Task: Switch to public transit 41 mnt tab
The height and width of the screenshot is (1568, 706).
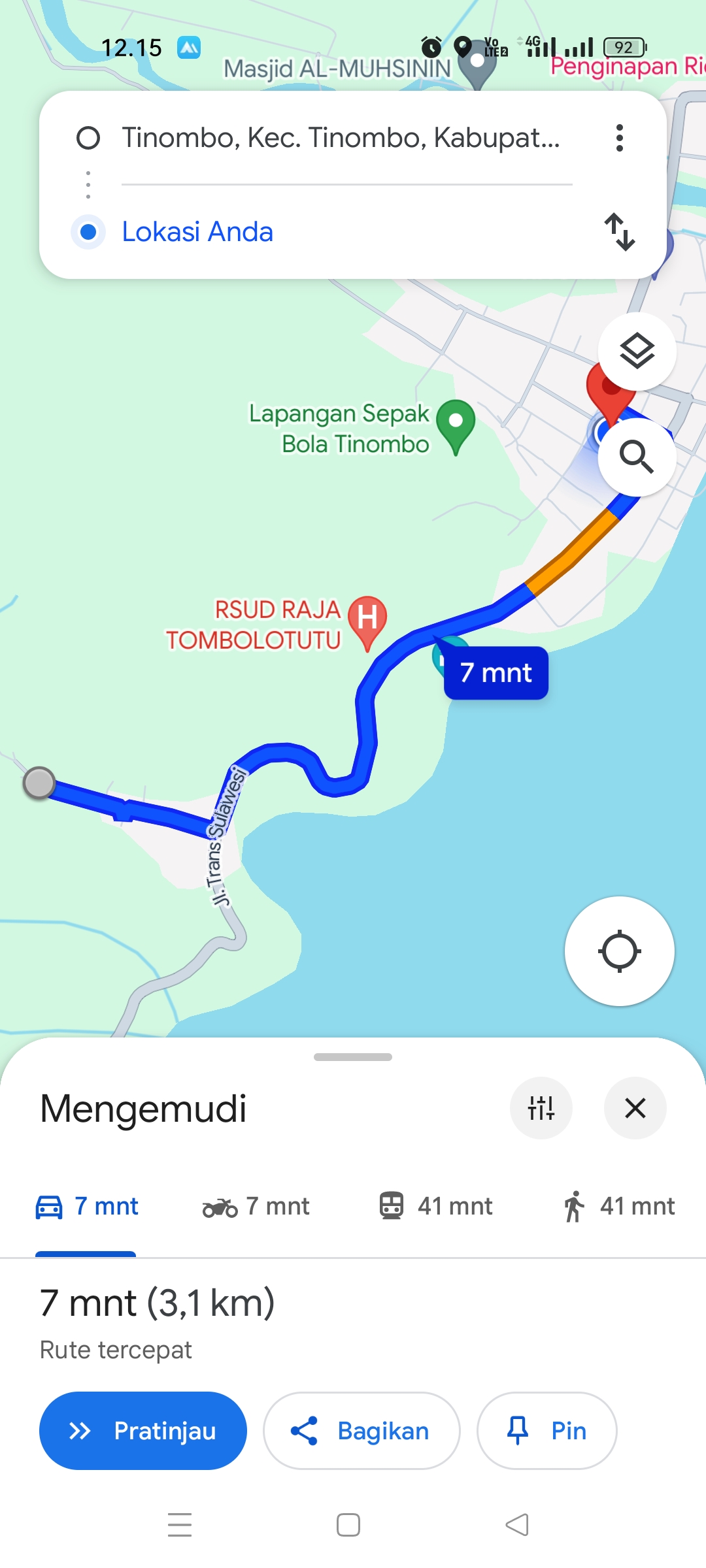Action: point(435,1206)
